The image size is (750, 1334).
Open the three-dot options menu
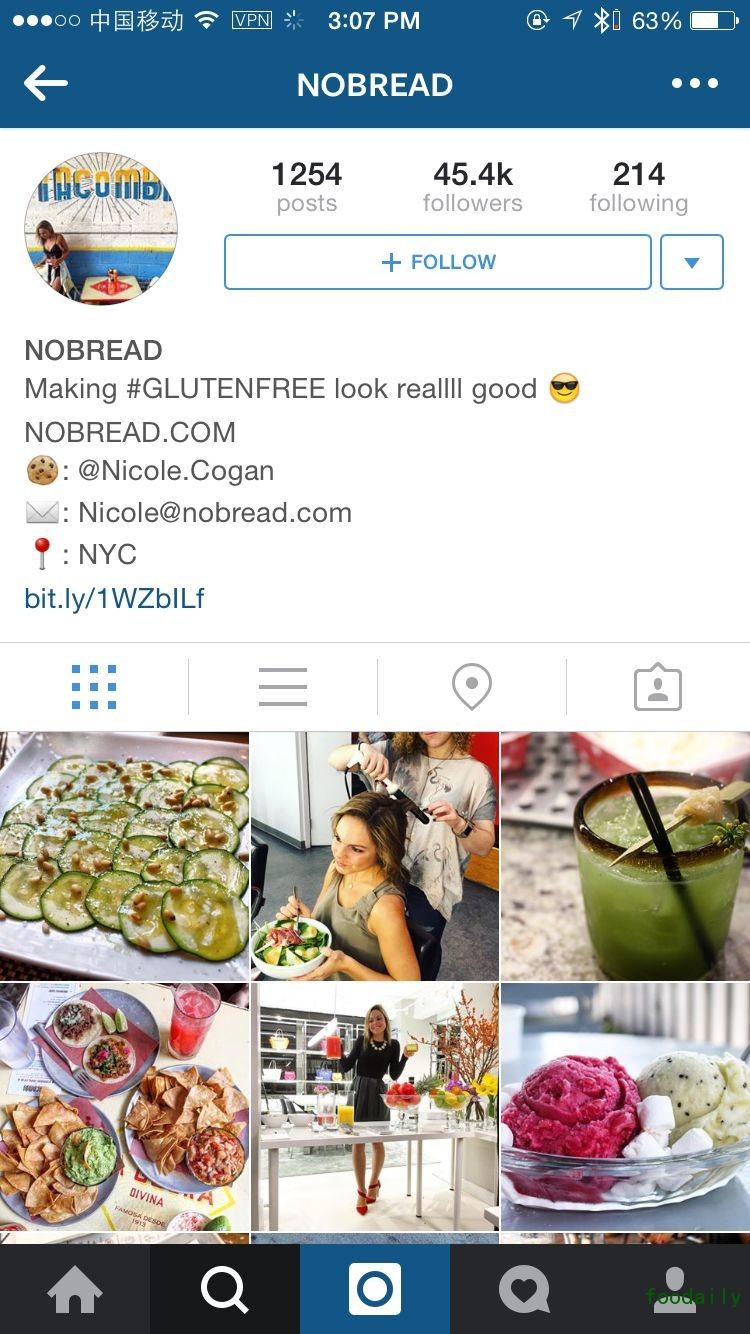(695, 84)
